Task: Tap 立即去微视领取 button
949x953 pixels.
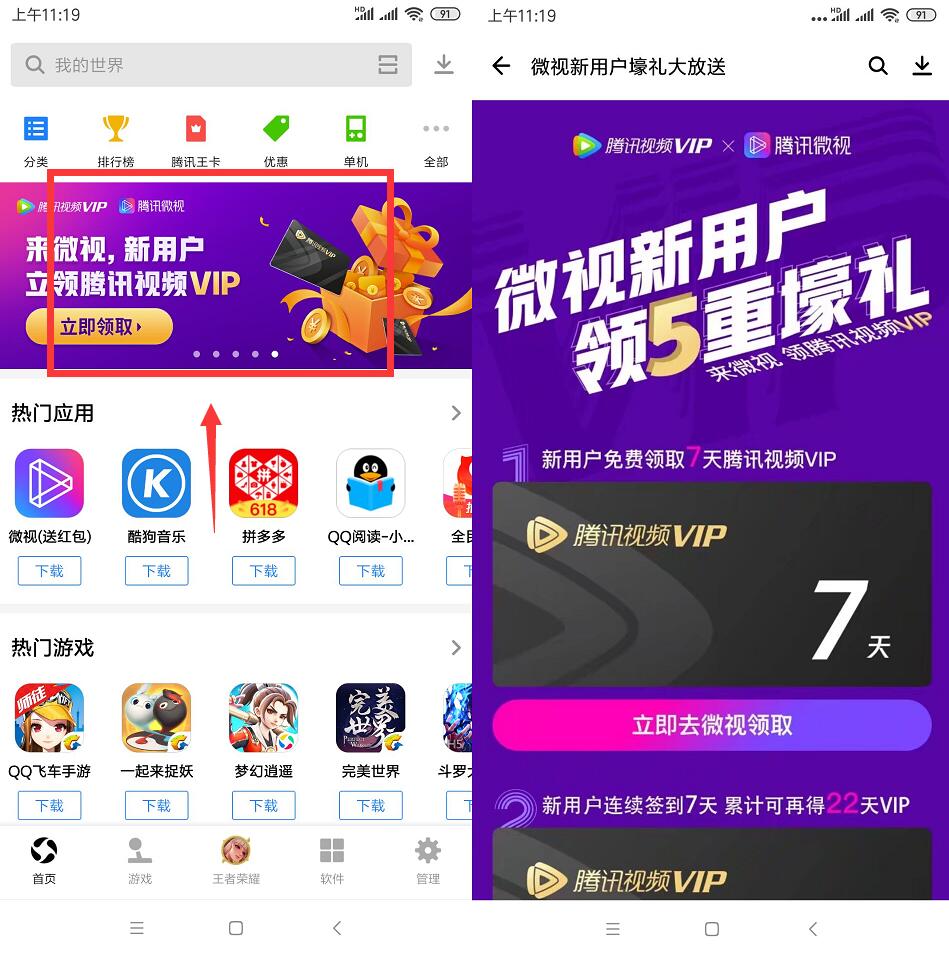Action: [x=711, y=725]
